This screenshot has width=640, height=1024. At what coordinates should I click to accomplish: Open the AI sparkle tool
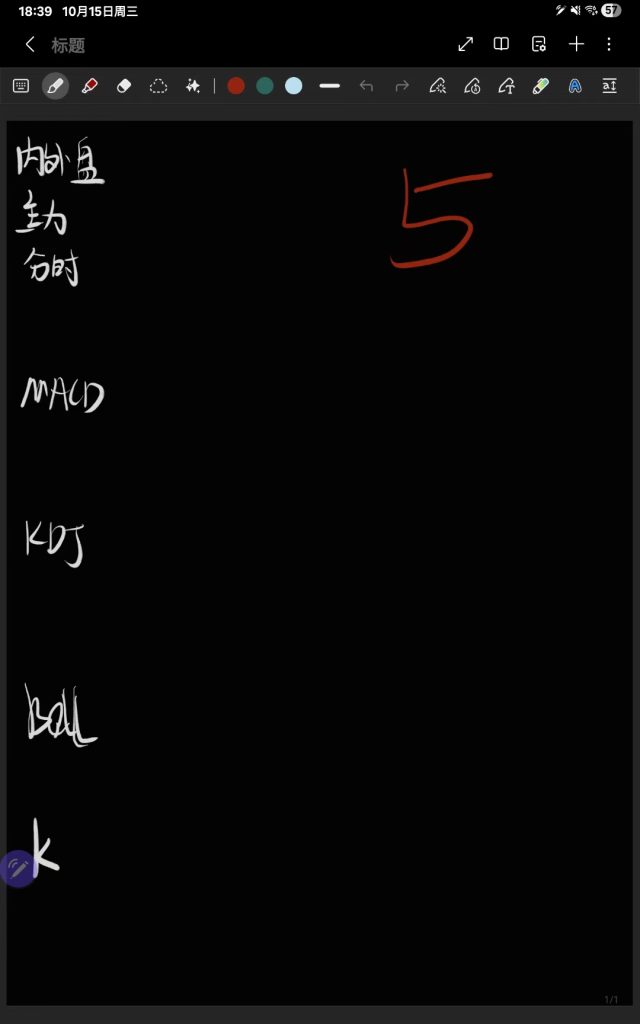(x=193, y=86)
